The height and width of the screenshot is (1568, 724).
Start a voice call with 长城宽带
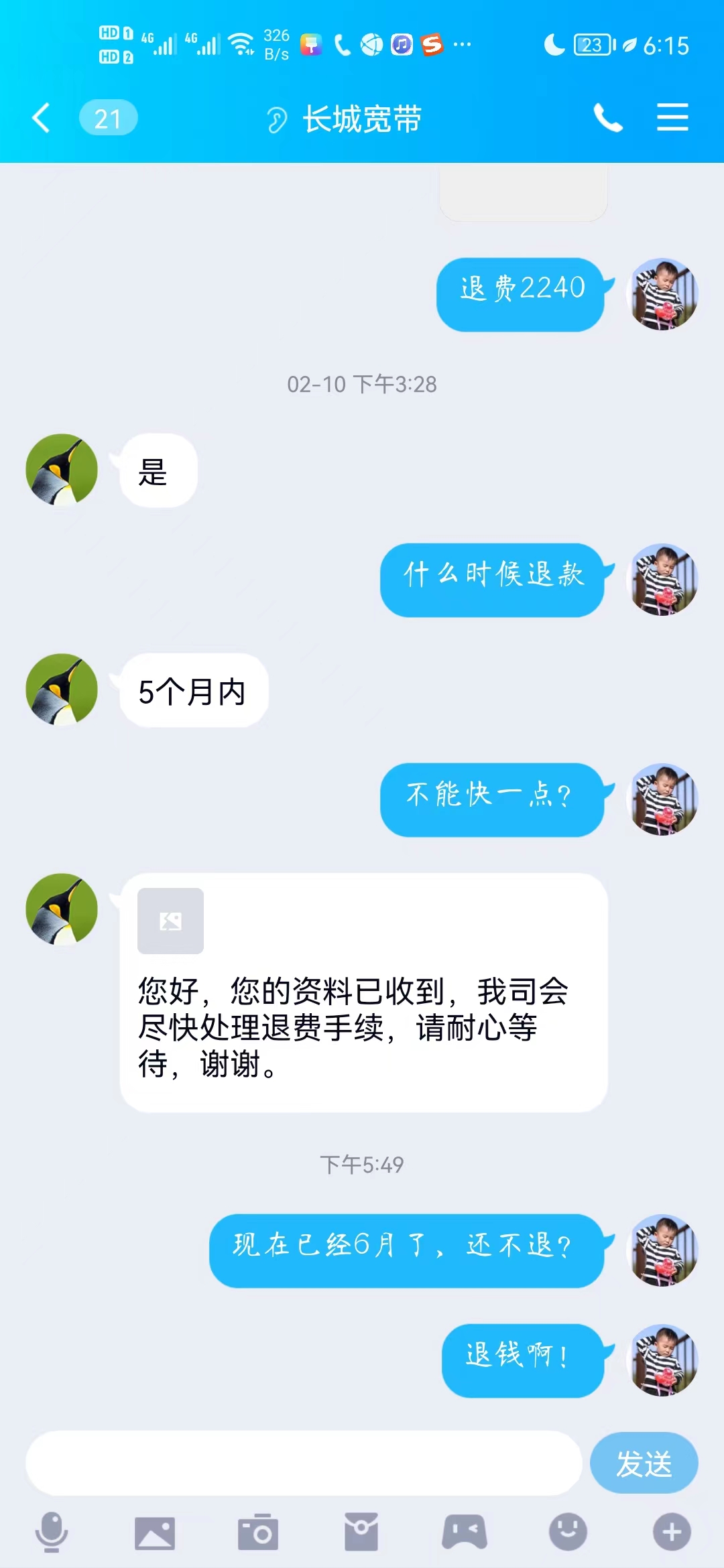[608, 119]
